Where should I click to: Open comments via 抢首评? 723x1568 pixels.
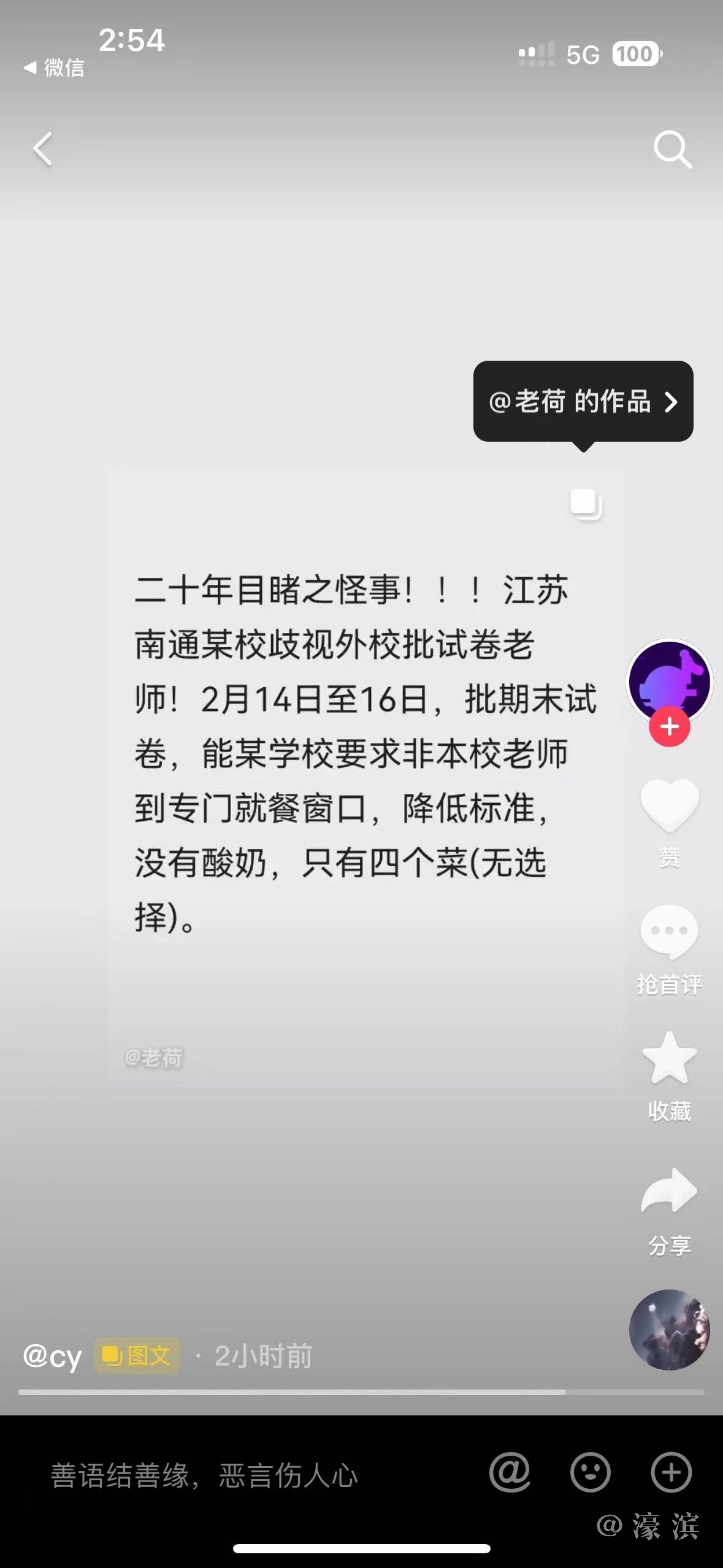(669, 932)
